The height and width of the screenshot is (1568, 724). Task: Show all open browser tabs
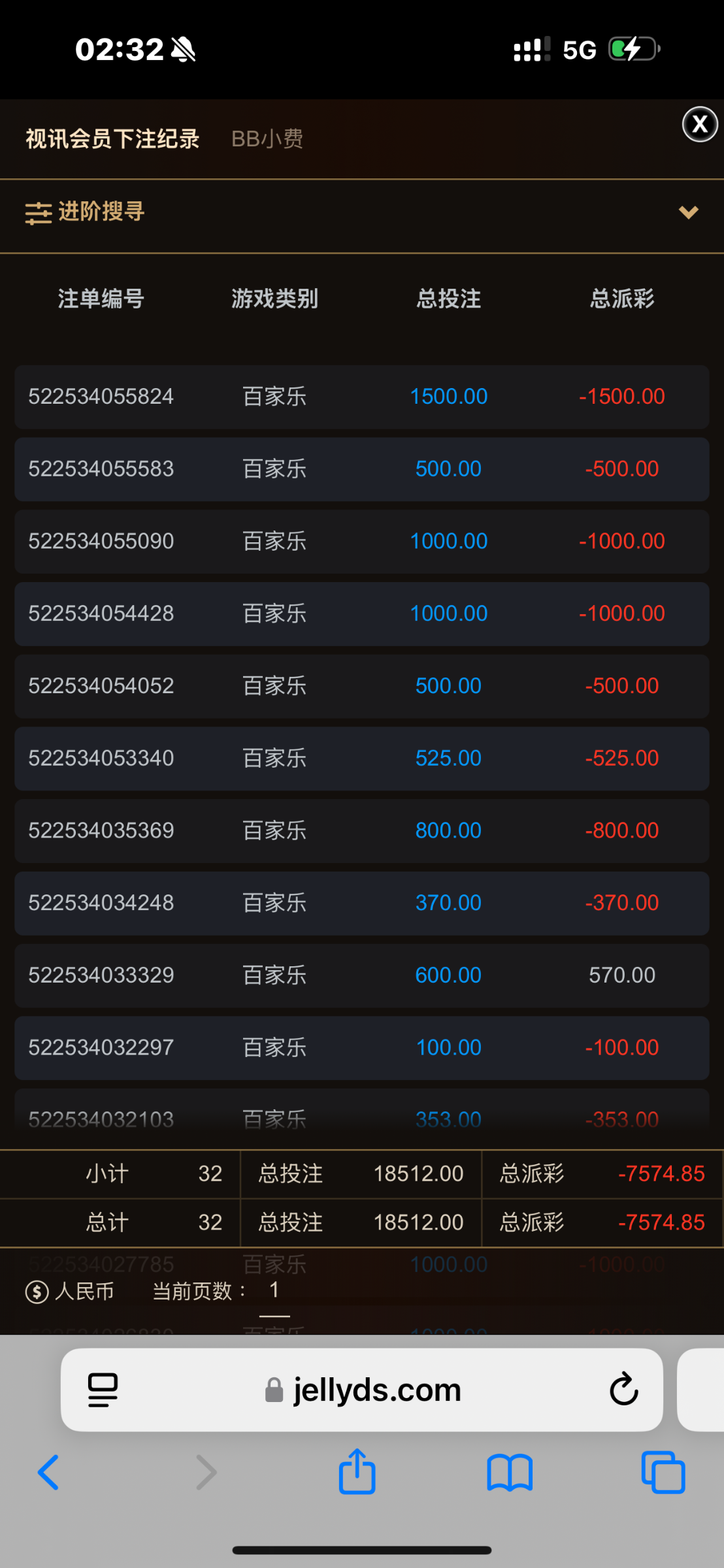point(663,1473)
